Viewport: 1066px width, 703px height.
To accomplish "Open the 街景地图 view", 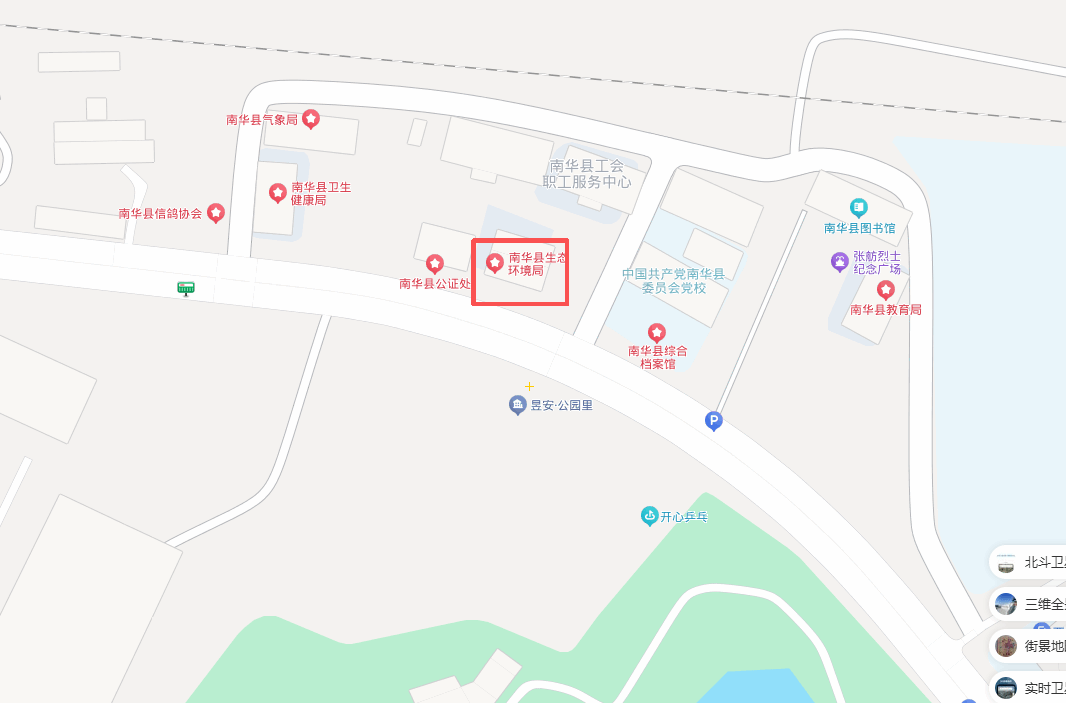I will click(1028, 646).
